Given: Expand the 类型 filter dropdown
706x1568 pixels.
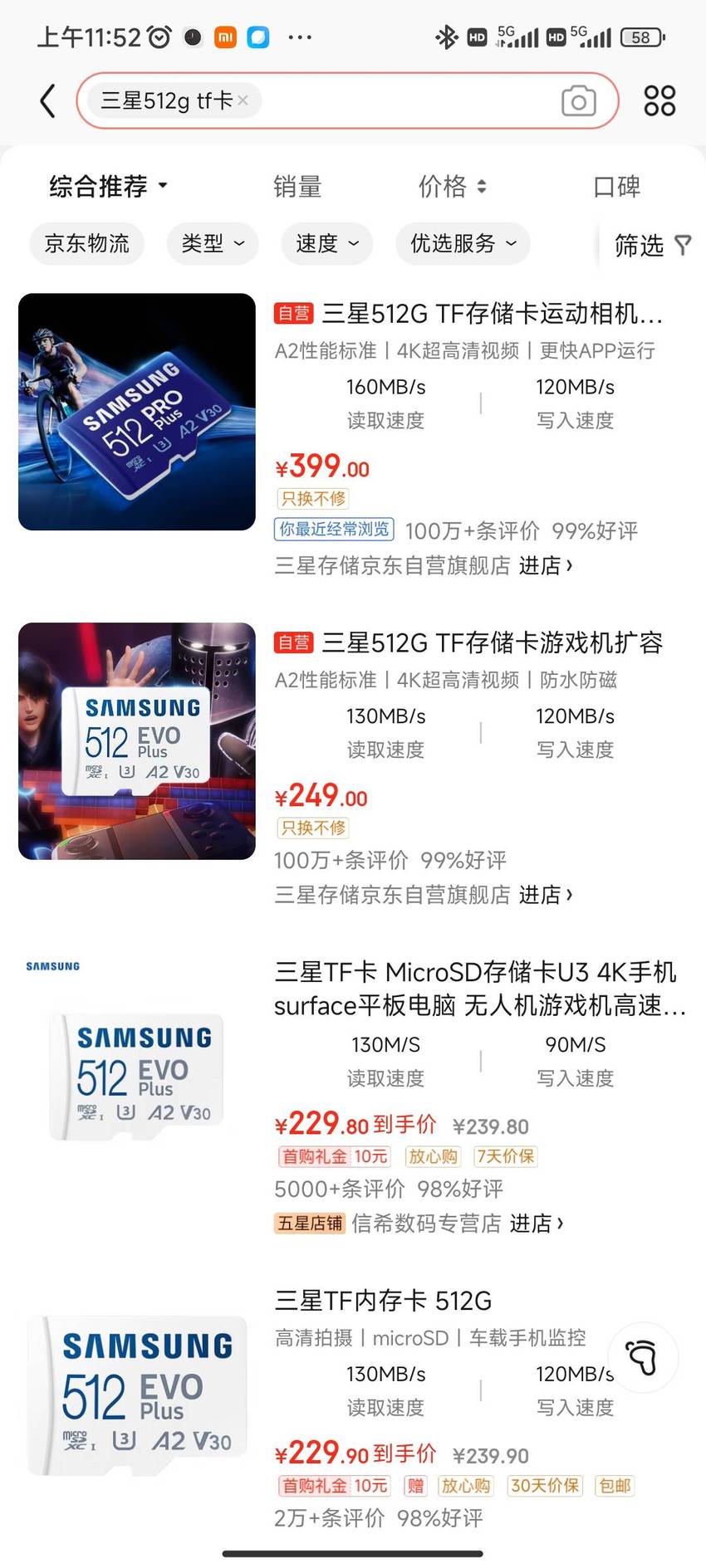Looking at the screenshot, I should [213, 243].
